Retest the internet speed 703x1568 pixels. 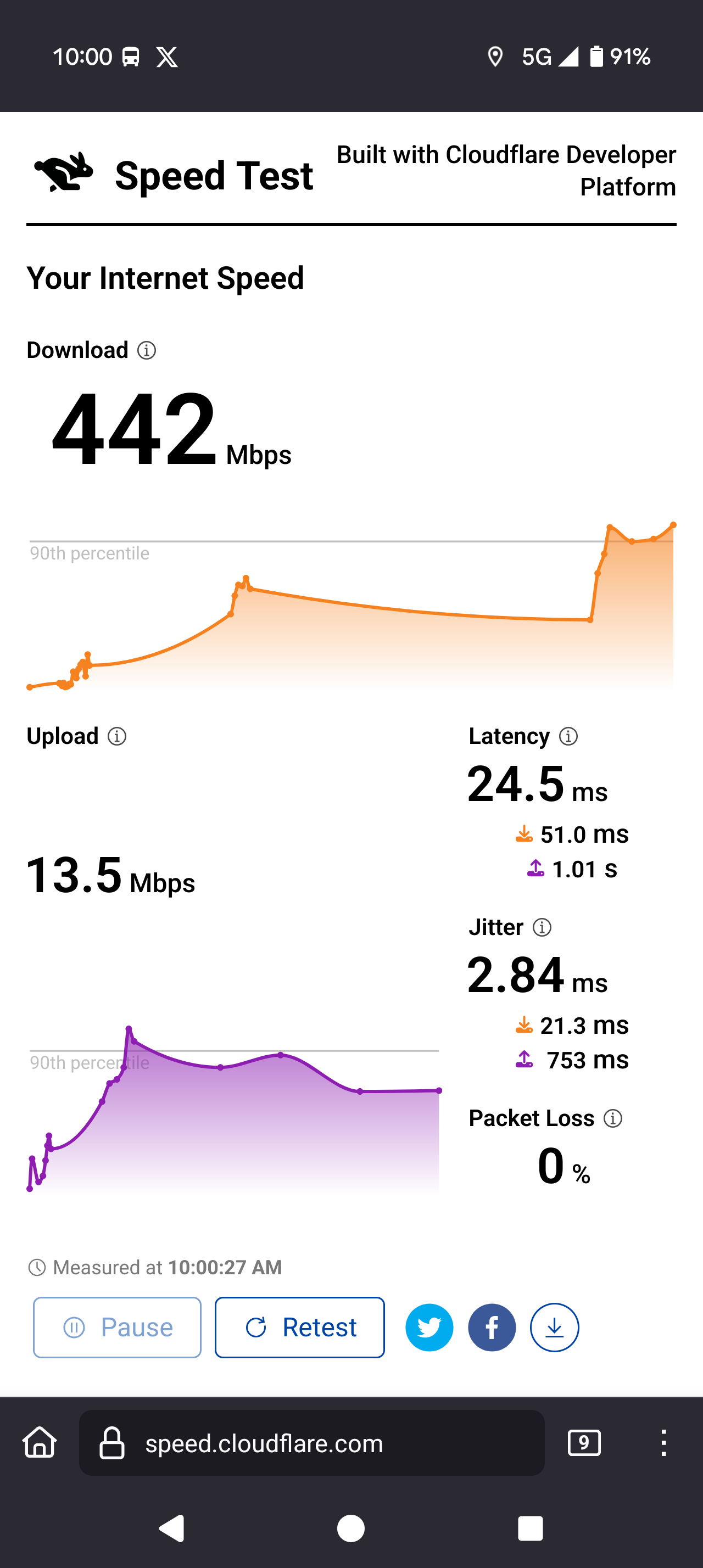click(x=299, y=1328)
